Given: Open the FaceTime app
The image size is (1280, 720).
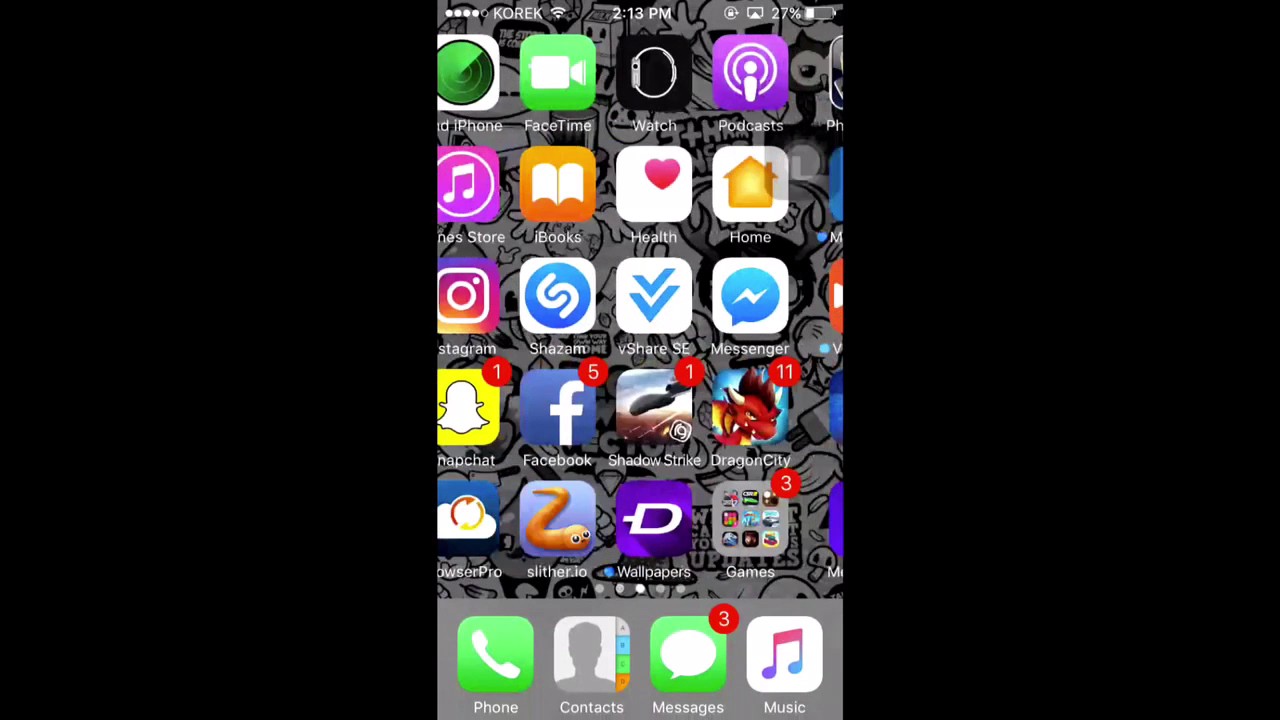Looking at the screenshot, I should 557,74.
